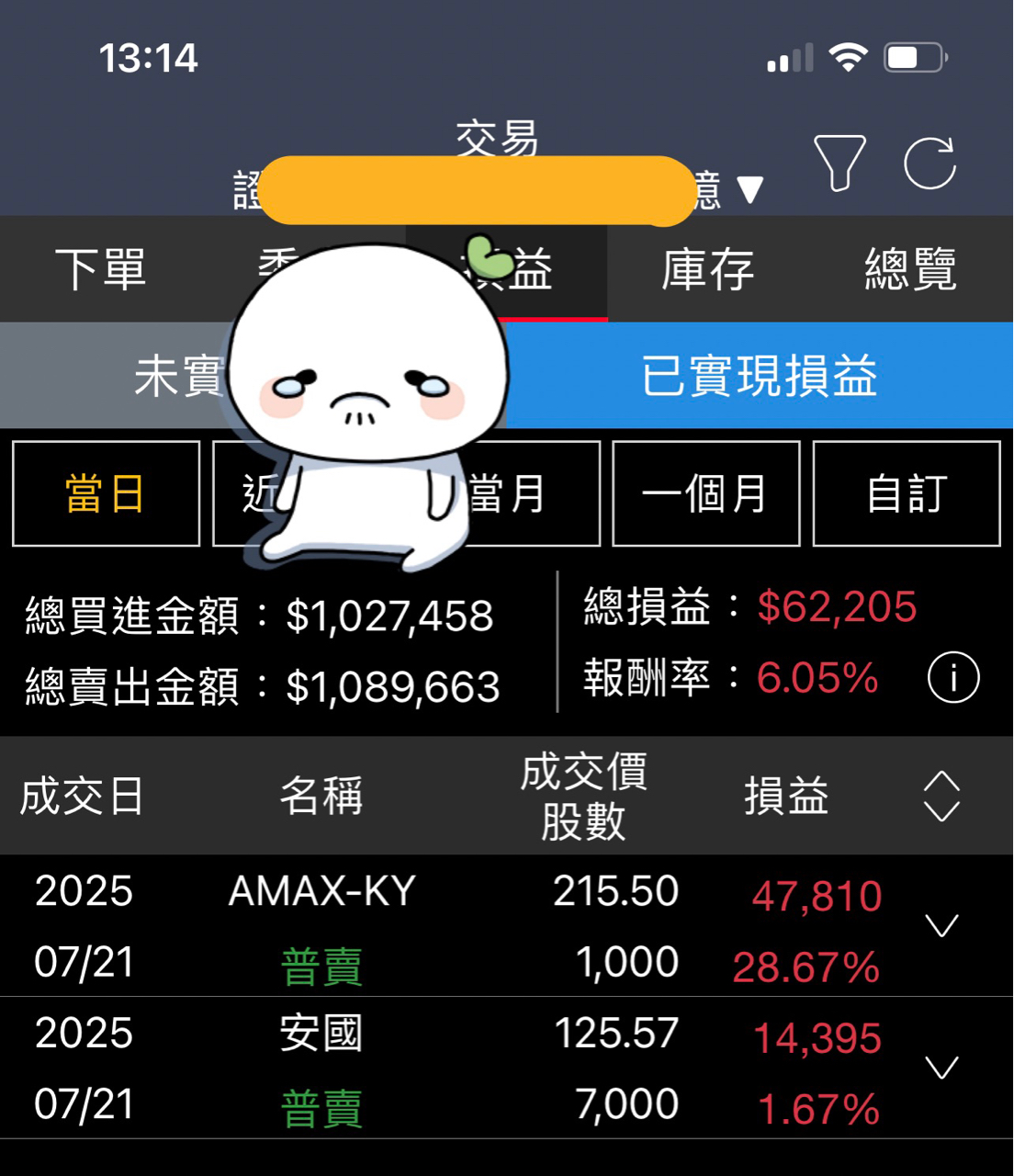Select the 已實現損益 segment
Viewport: 1014px width, 1176px height.
pyautogui.click(x=759, y=376)
